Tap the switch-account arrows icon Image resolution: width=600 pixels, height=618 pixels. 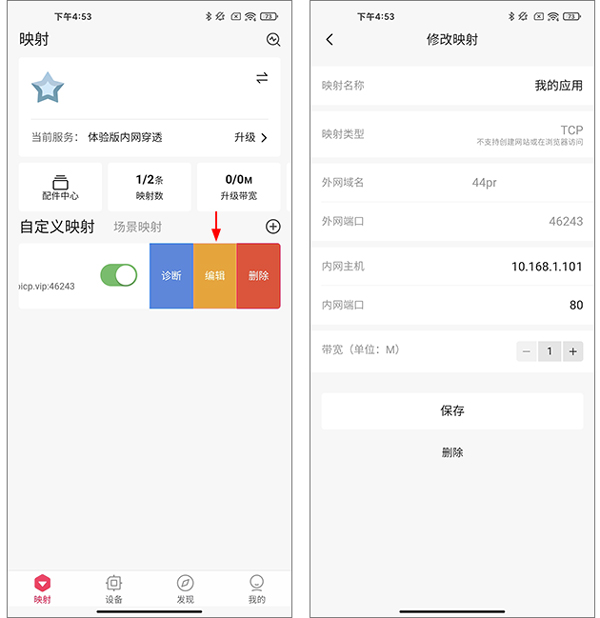262,78
